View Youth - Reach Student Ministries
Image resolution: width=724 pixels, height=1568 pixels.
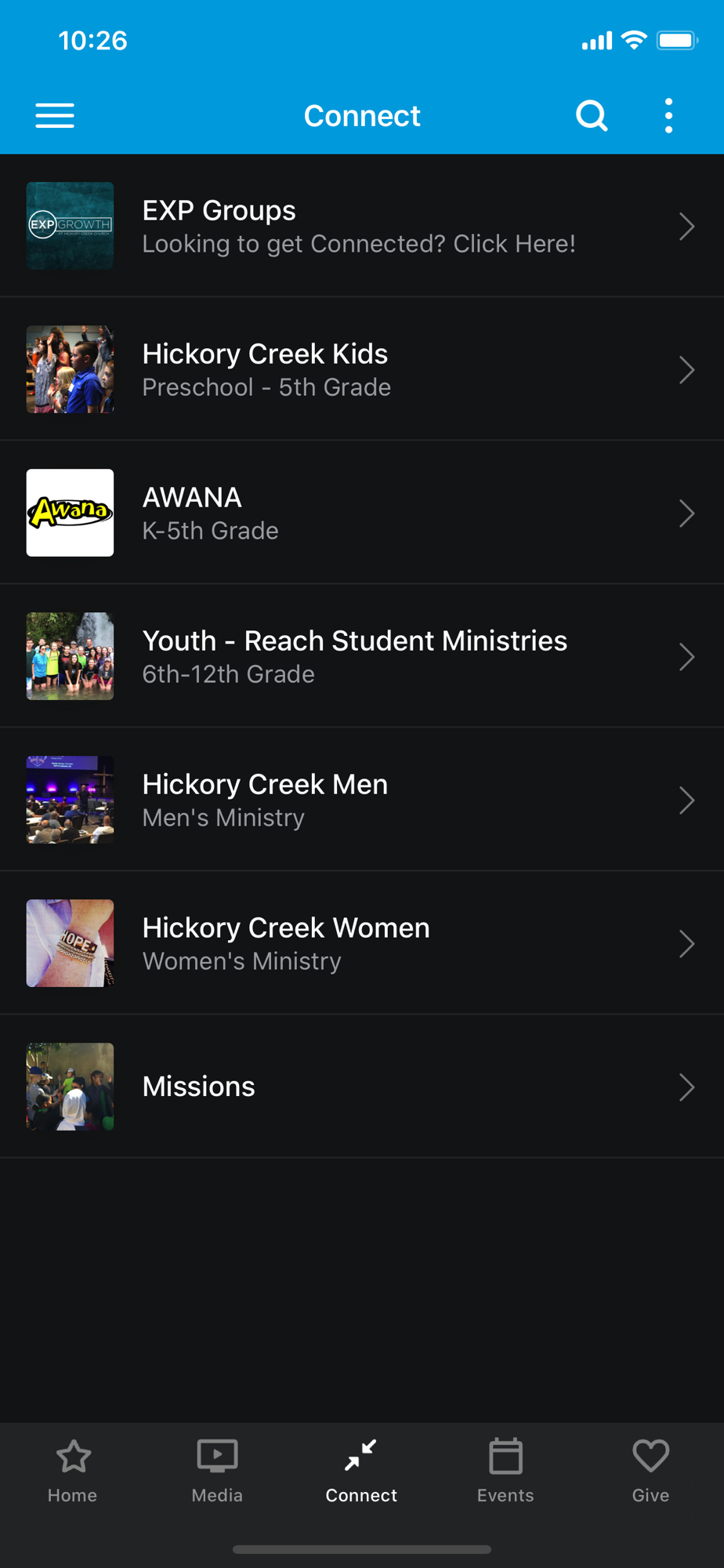[360, 657]
